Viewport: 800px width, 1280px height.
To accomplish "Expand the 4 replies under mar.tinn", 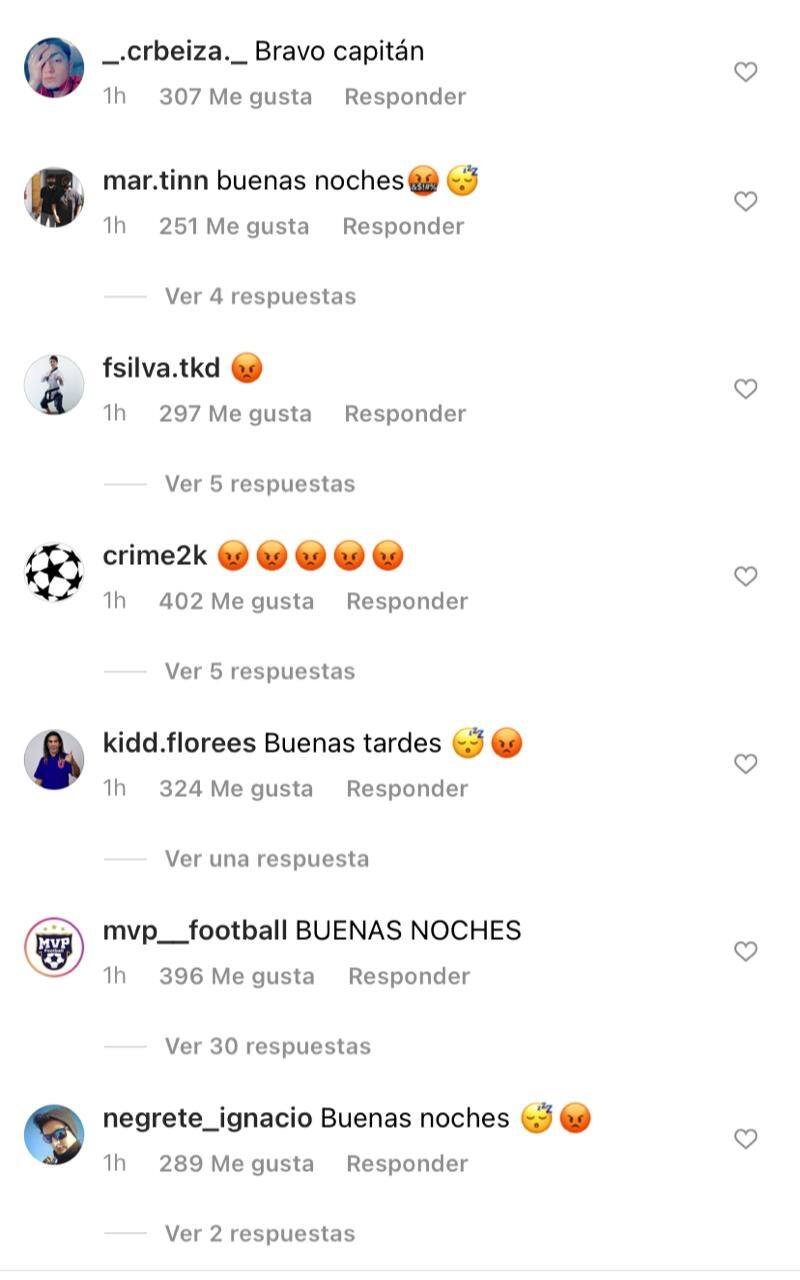I will (x=260, y=297).
